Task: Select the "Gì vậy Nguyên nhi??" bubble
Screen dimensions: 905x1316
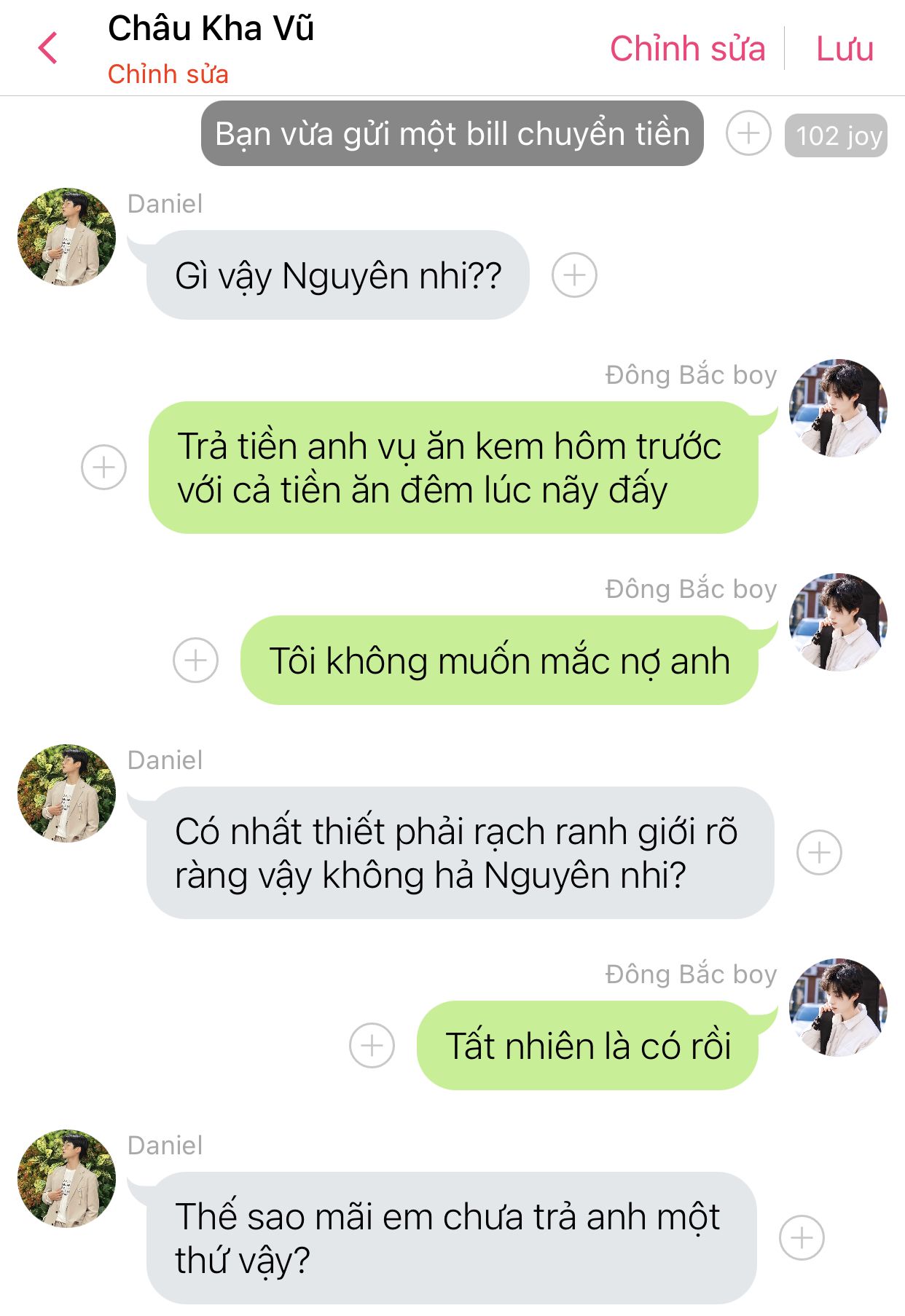Action: (338, 276)
